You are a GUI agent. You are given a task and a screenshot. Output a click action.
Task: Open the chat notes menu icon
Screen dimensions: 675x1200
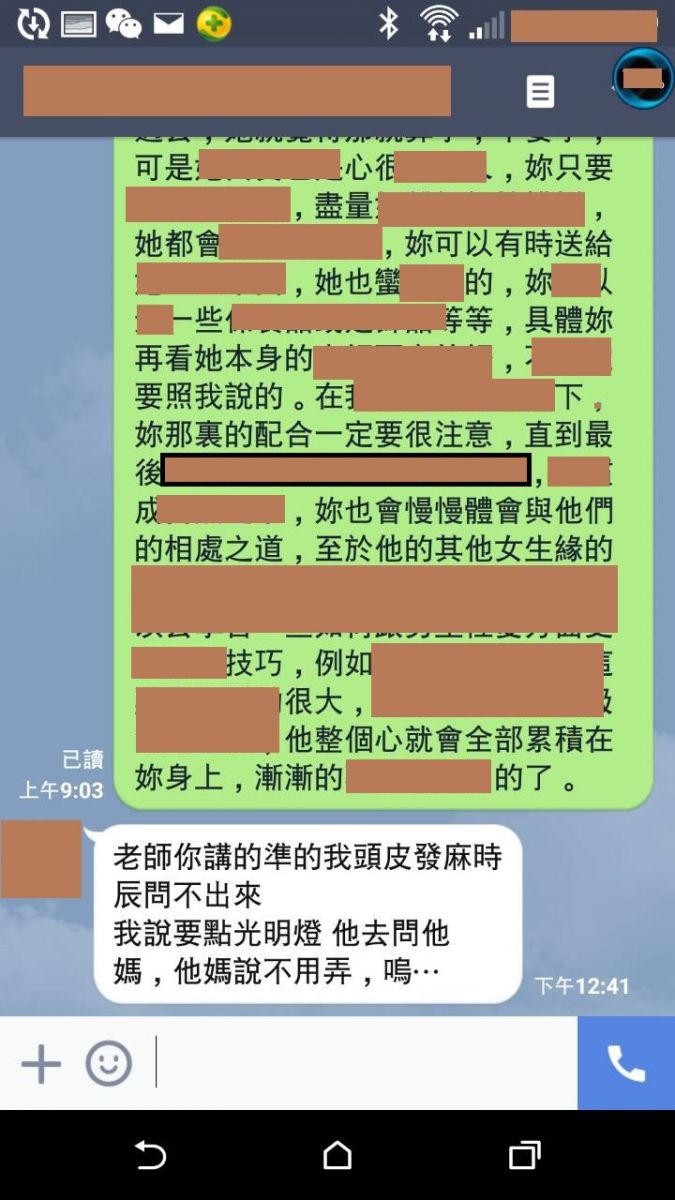click(x=540, y=92)
